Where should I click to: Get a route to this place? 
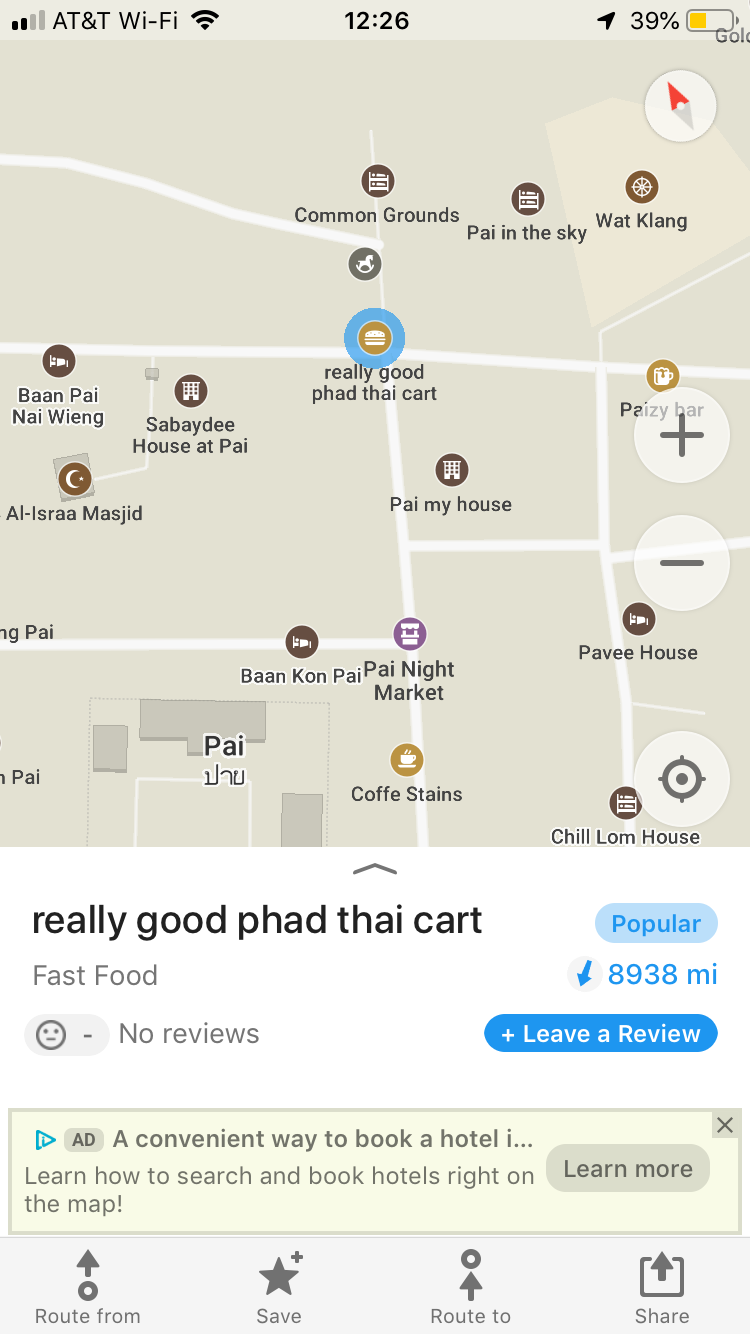pyautogui.click(x=470, y=1287)
